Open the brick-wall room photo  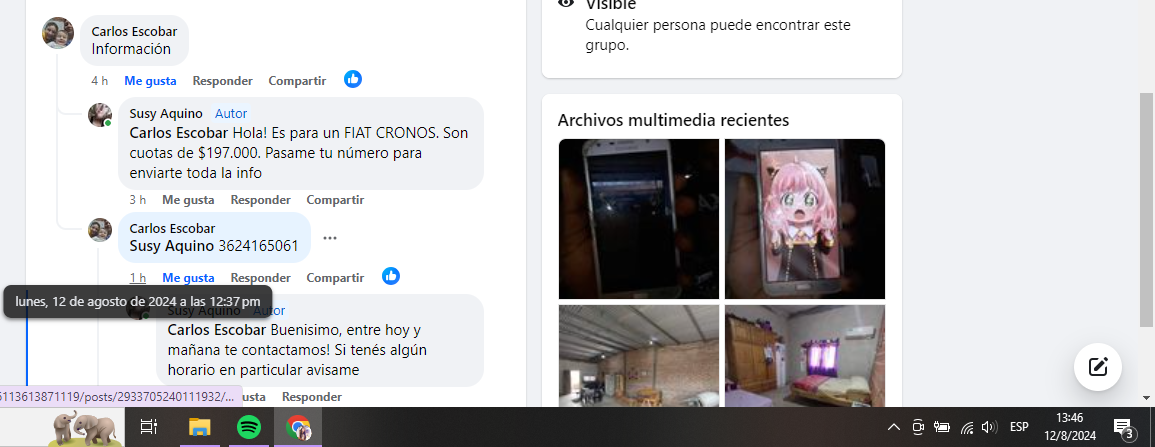(638, 355)
